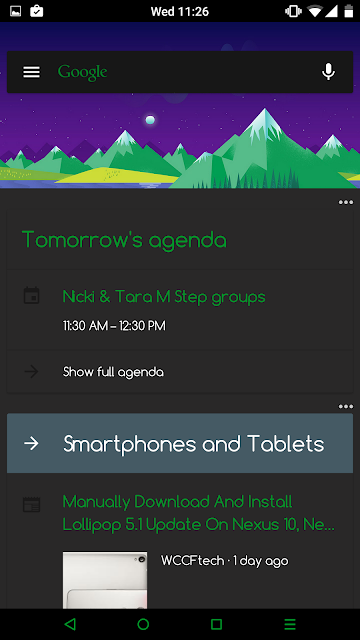Tap the WCCFtech article thumbnail image
The image size is (360, 640).
pyautogui.click(x=105, y=580)
